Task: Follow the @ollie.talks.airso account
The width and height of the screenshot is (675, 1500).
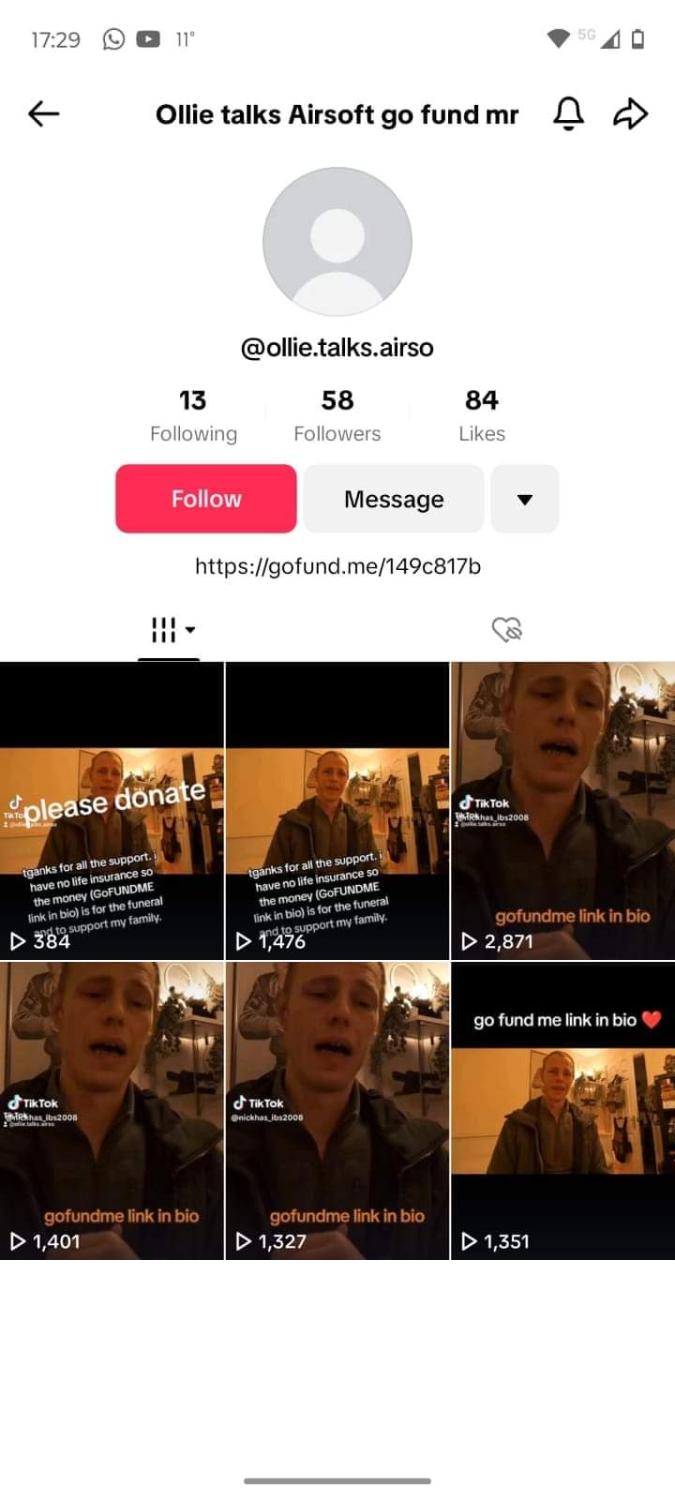Action: click(206, 499)
